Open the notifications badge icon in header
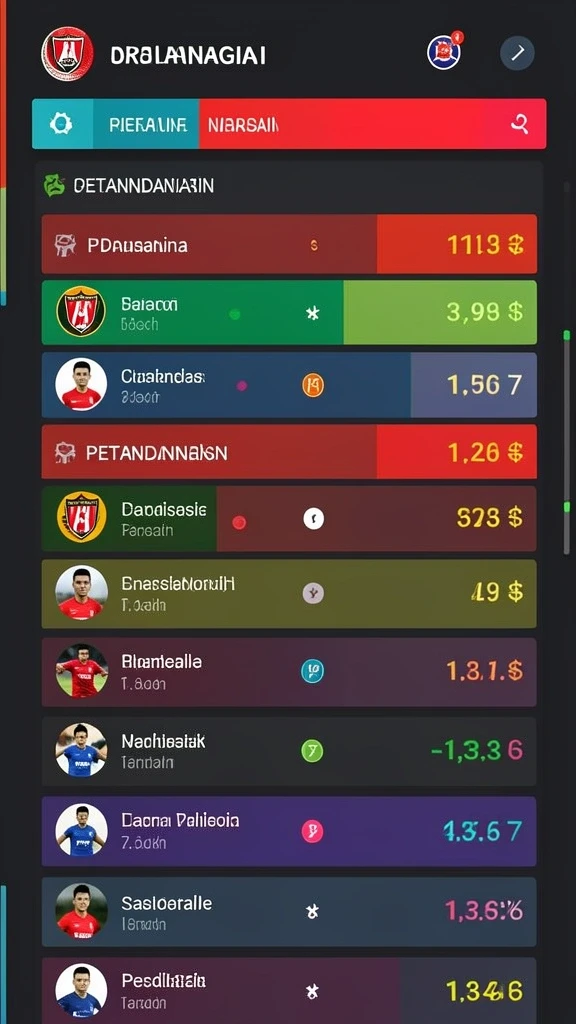Screen dimensions: 576x1024 [x=444, y=52]
